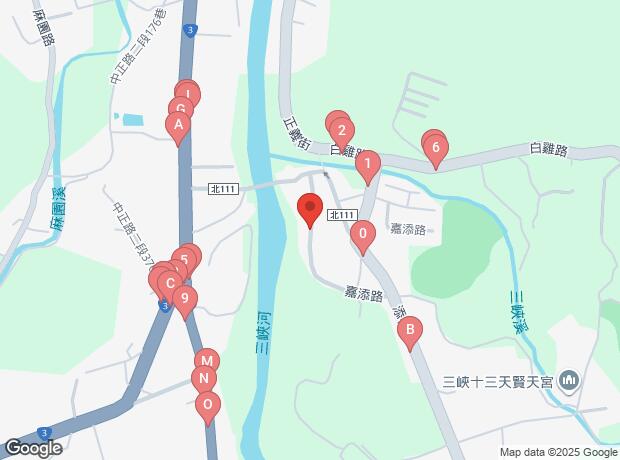Tap marker 6 on 白雞路

tap(435, 149)
